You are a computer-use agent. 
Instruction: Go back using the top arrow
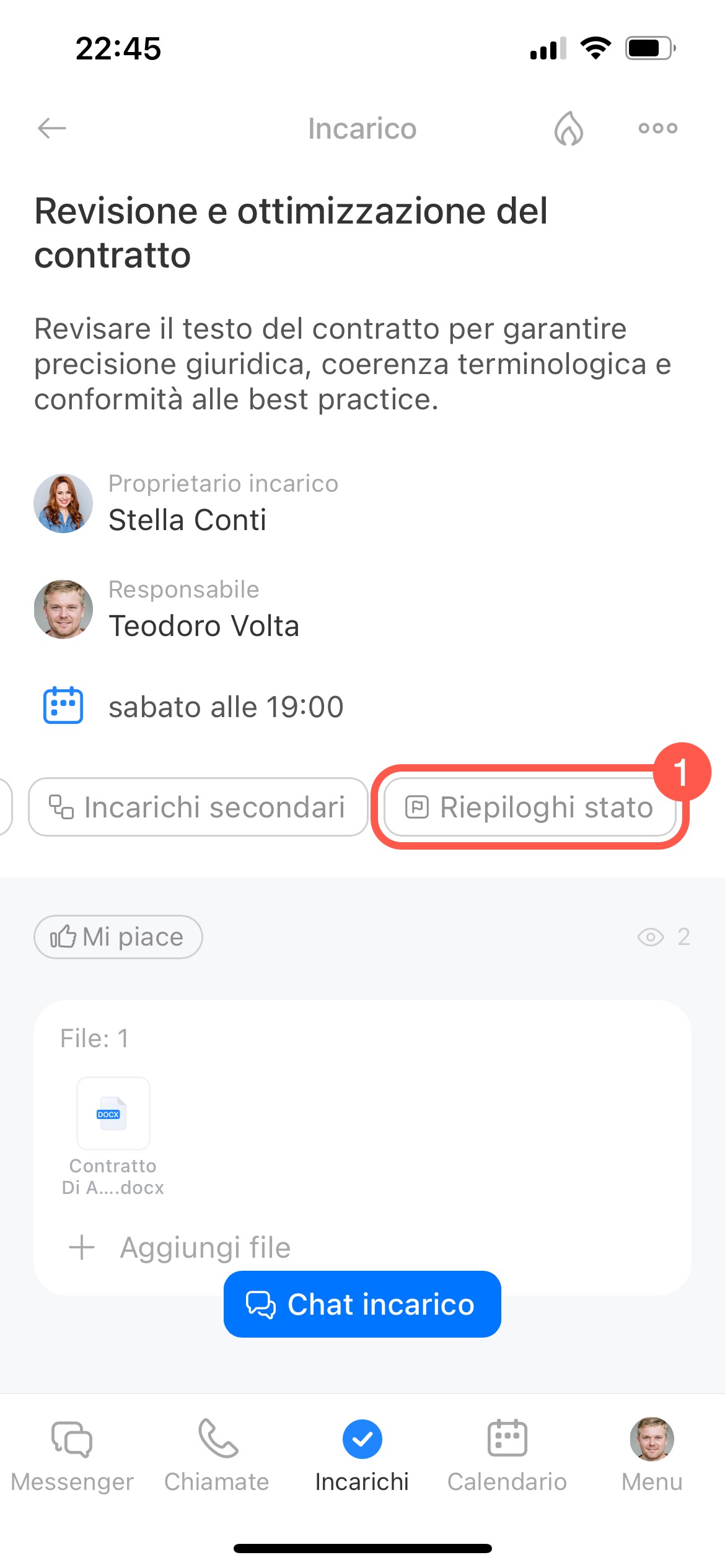pos(51,128)
